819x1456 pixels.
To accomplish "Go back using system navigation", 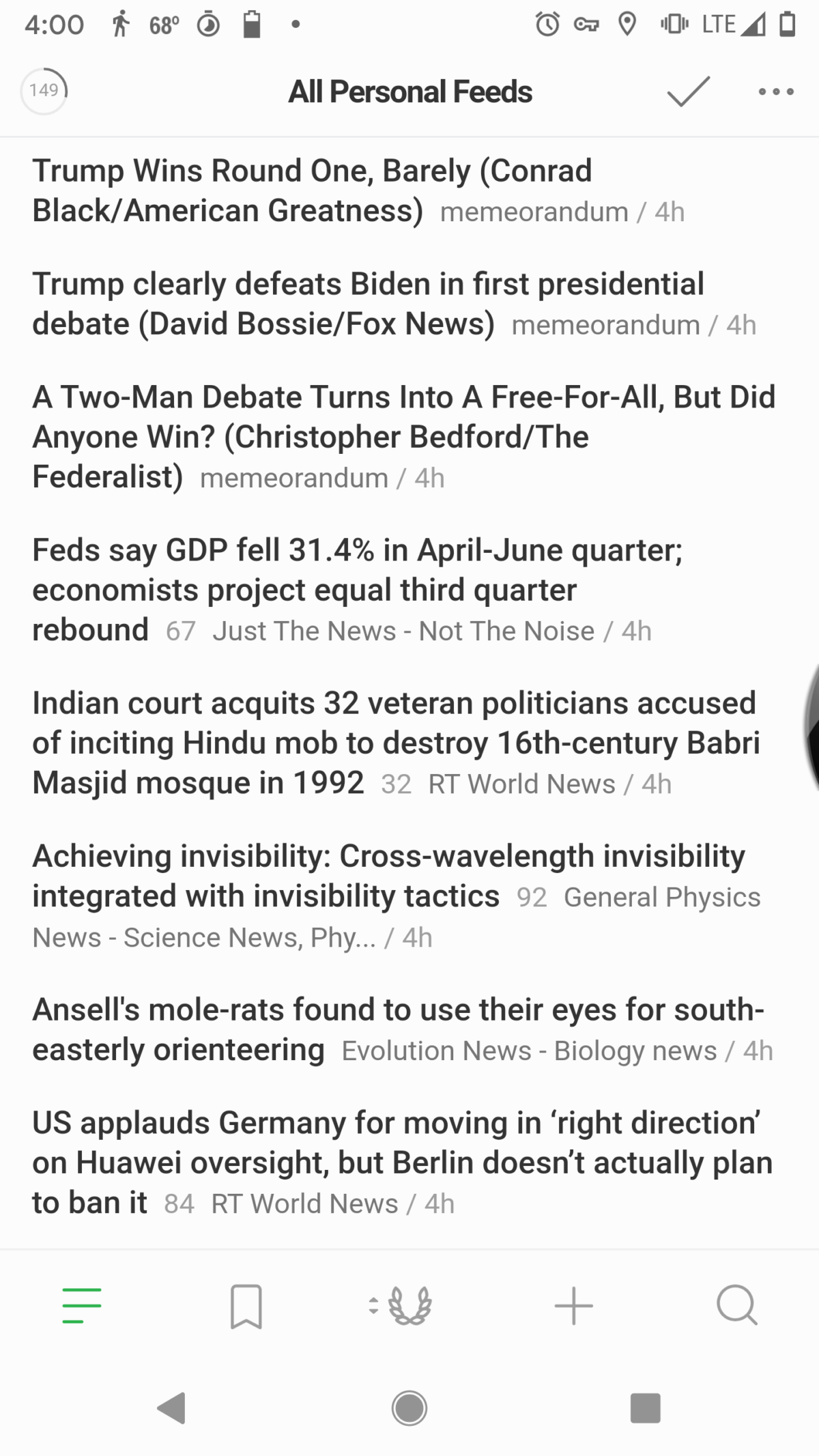I will pyautogui.click(x=171, y=1408).
